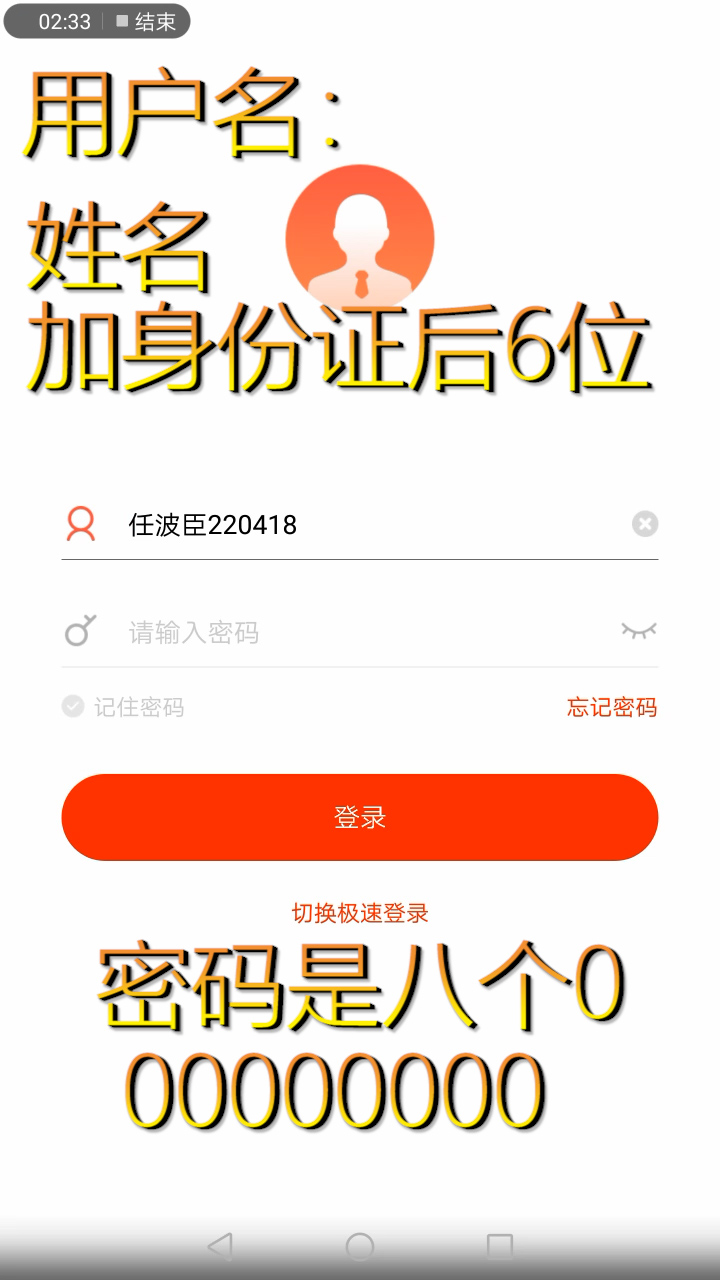
Task: Click the person icon beside the username field
Action: coord(80,523)
